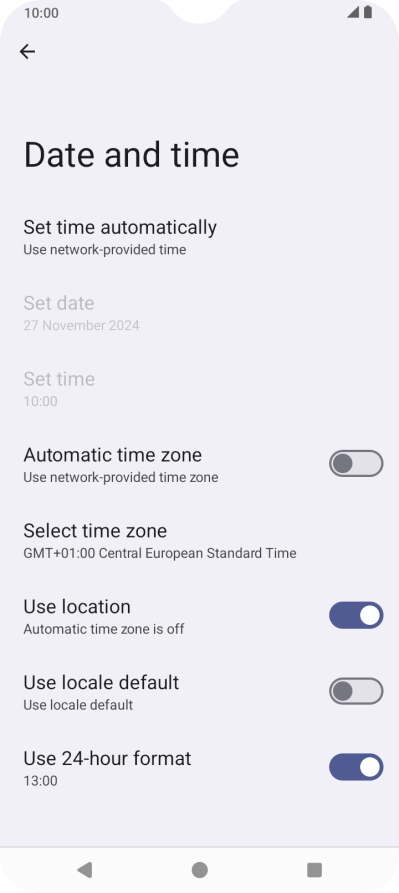399x893 pixels.
Task: Enable the Automatic time zone switch
Action: coord(356,464)
